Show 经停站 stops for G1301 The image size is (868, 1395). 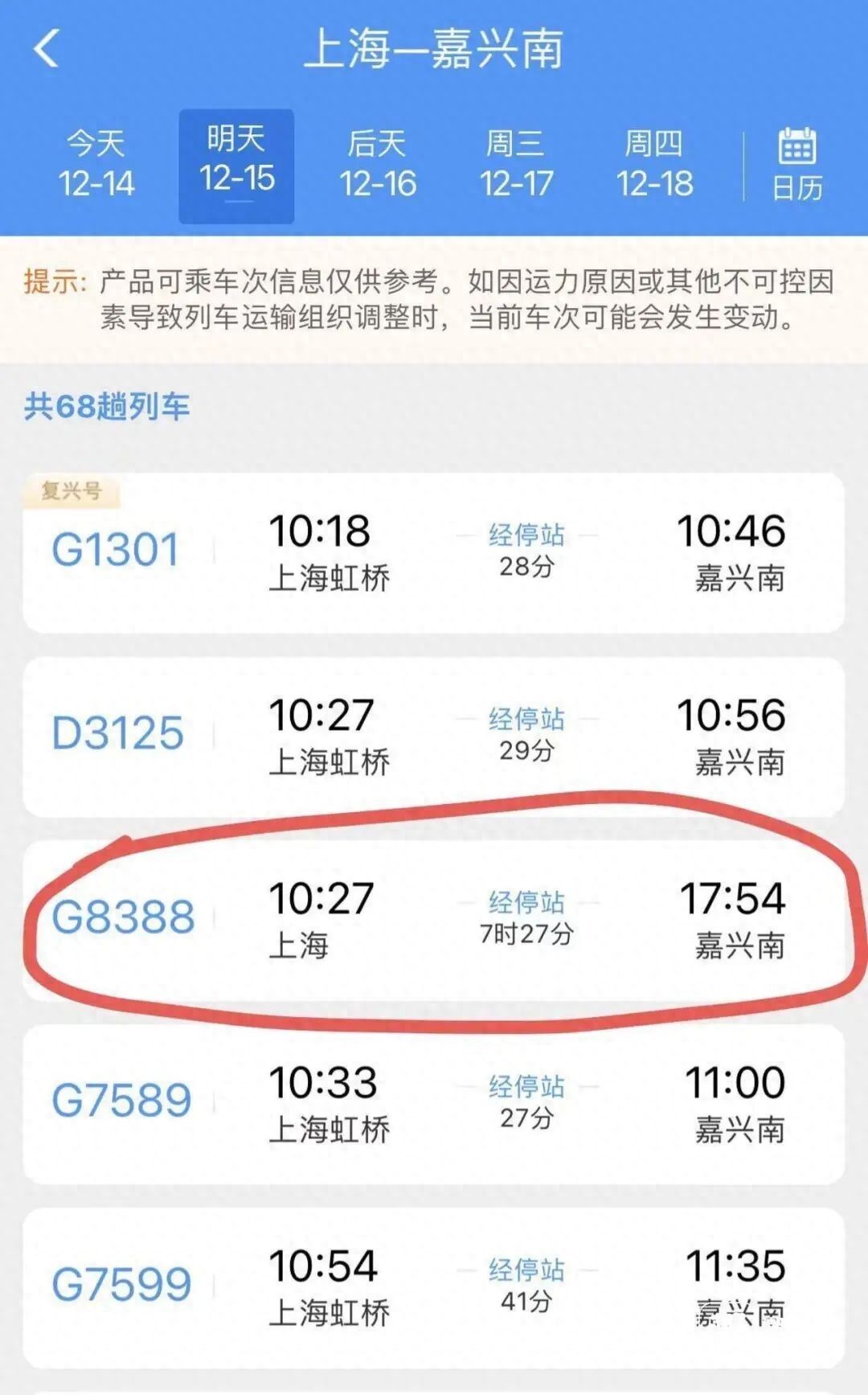coord(526,535)
